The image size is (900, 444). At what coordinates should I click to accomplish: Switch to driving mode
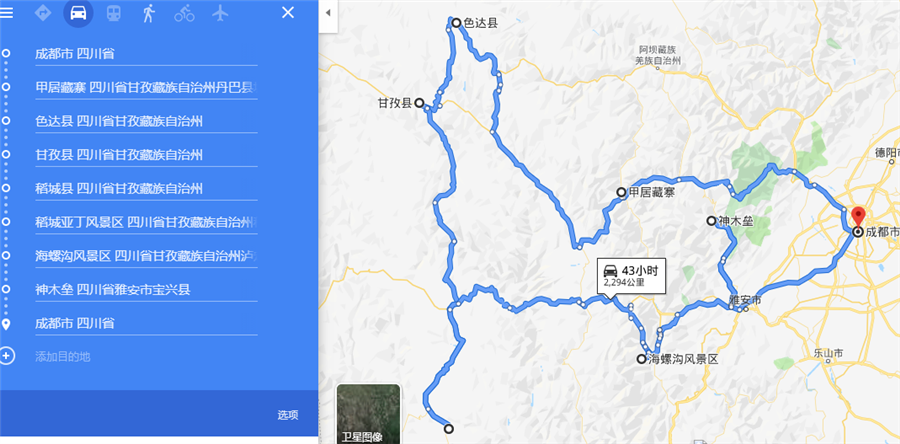tap(78, 13)
